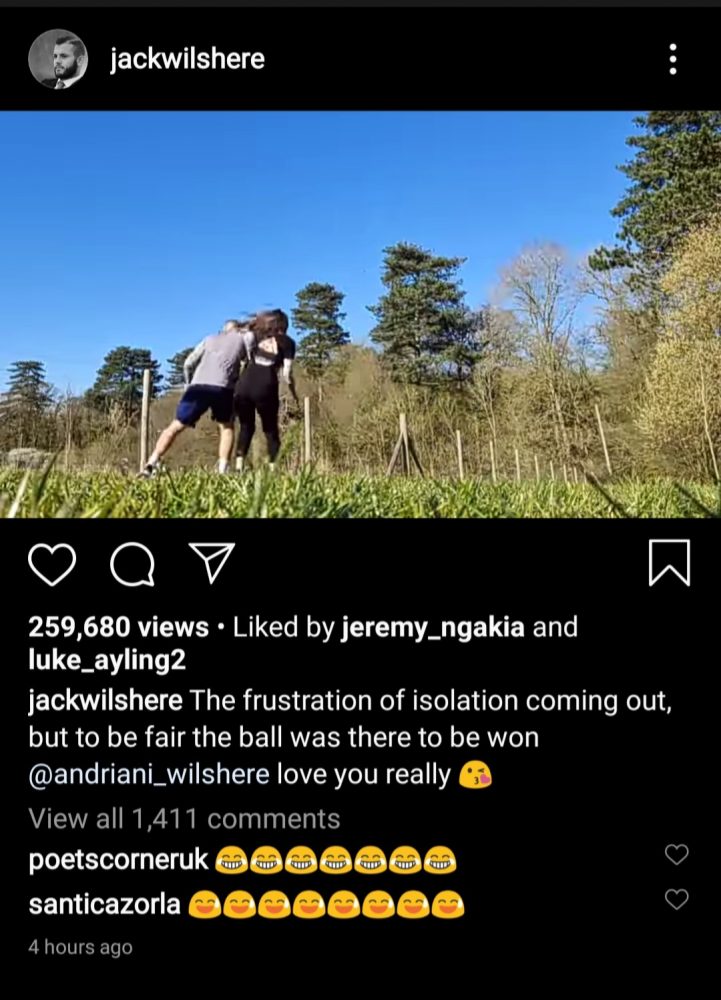This screenshot has width=721, height=1000.
Task: Tap the video of the post
Action: tap(360, 313)
